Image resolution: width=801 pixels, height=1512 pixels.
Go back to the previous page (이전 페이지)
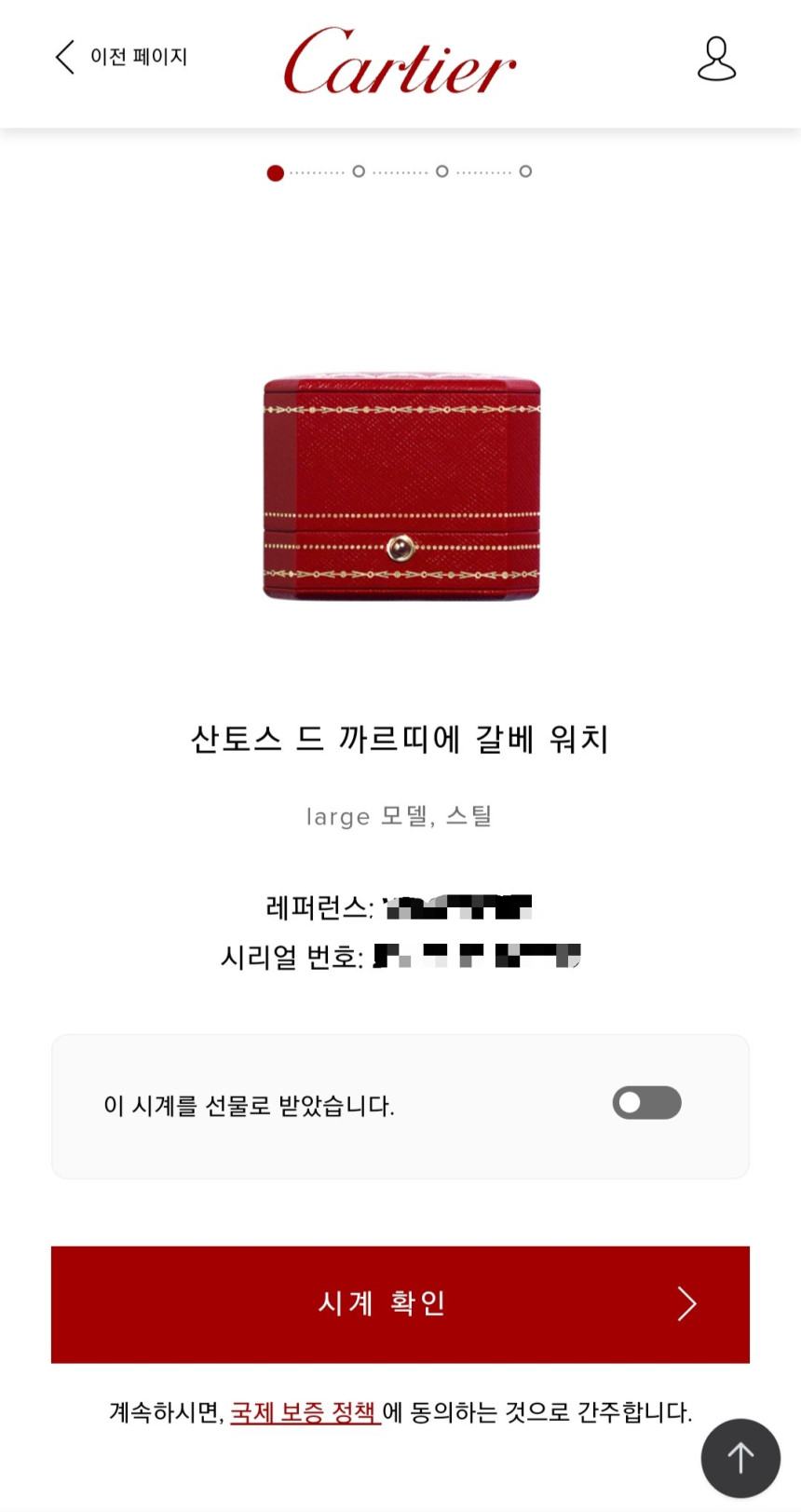(x=121, y=57)
